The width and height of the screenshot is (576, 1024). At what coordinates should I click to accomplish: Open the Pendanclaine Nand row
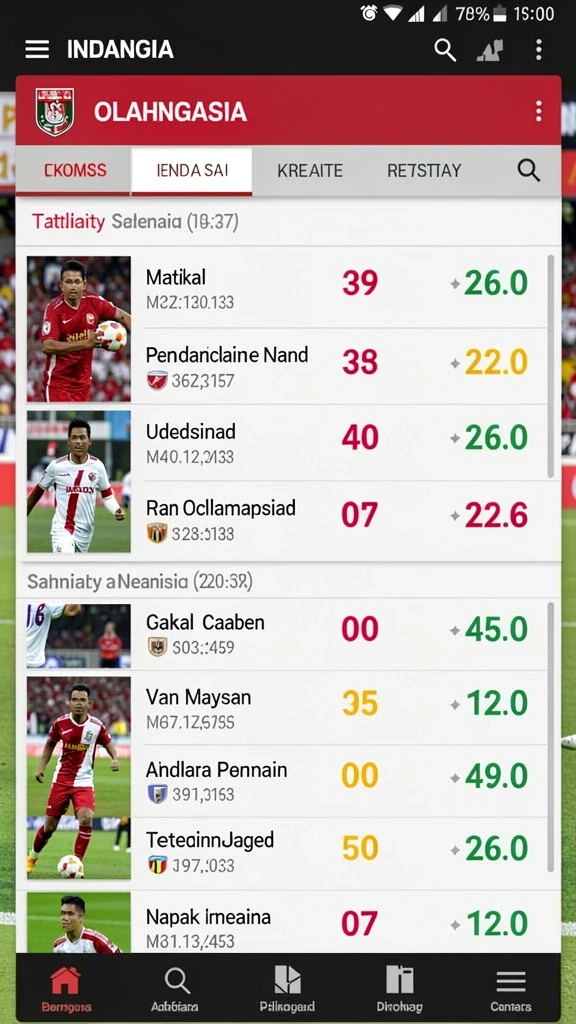345,366
